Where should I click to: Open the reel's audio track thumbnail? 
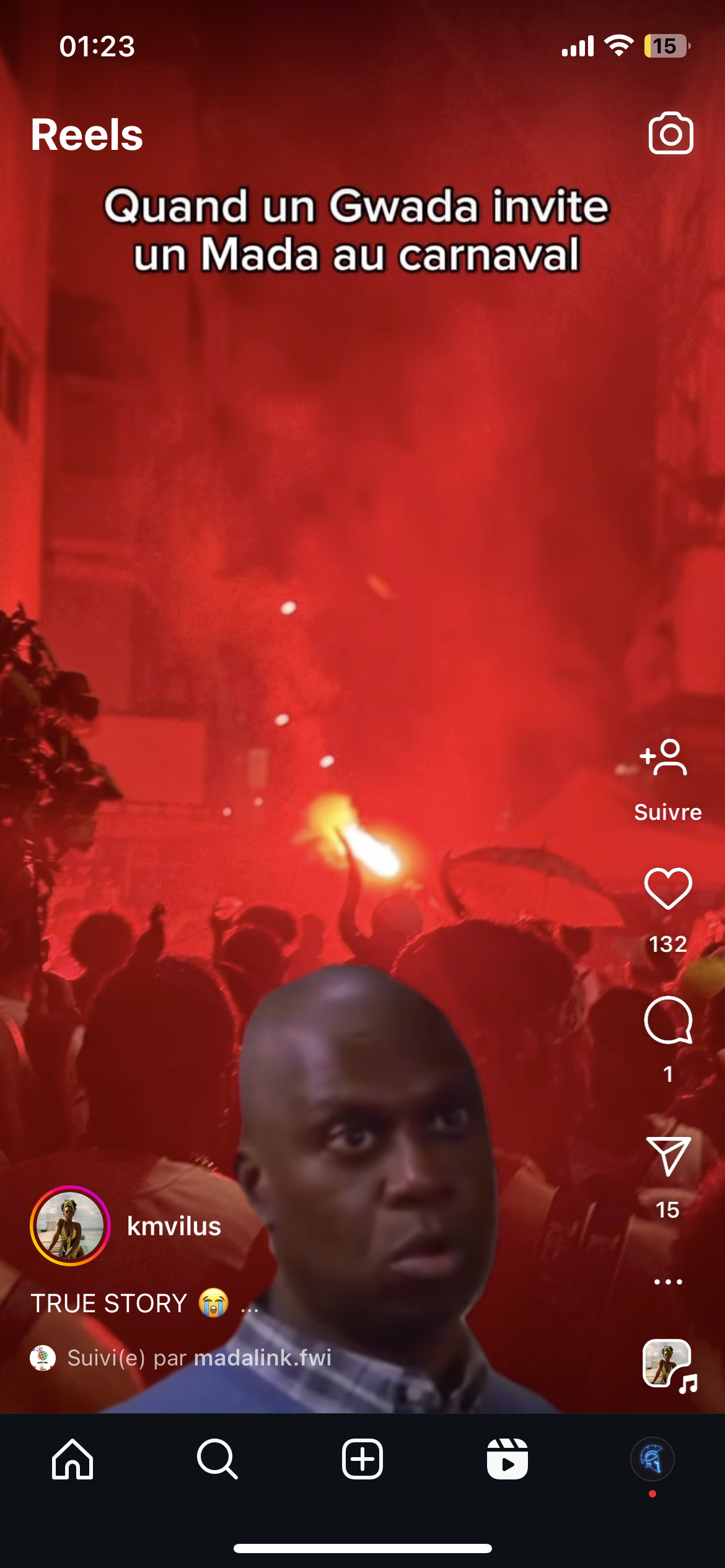point(669,1364)
